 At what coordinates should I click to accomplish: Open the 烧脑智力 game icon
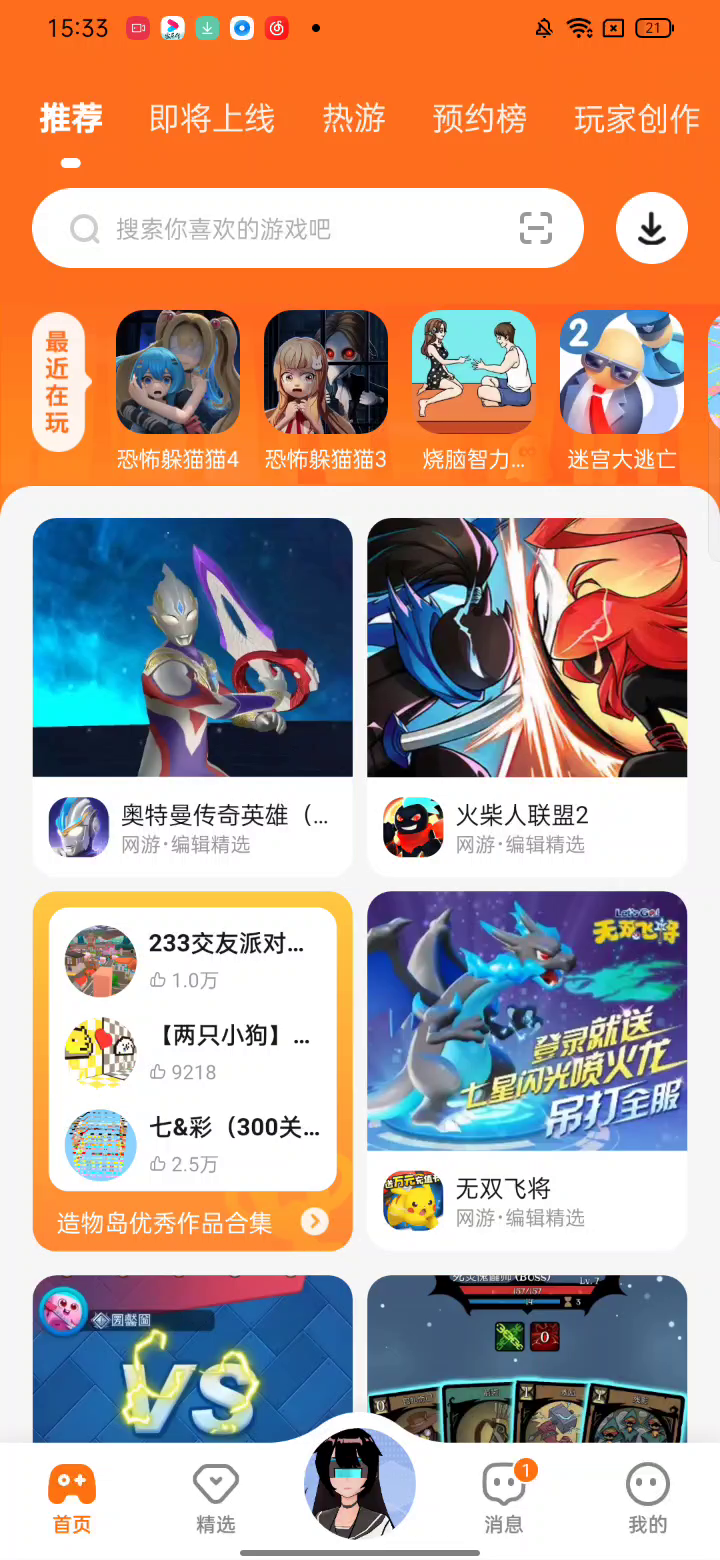coord(474,372)
